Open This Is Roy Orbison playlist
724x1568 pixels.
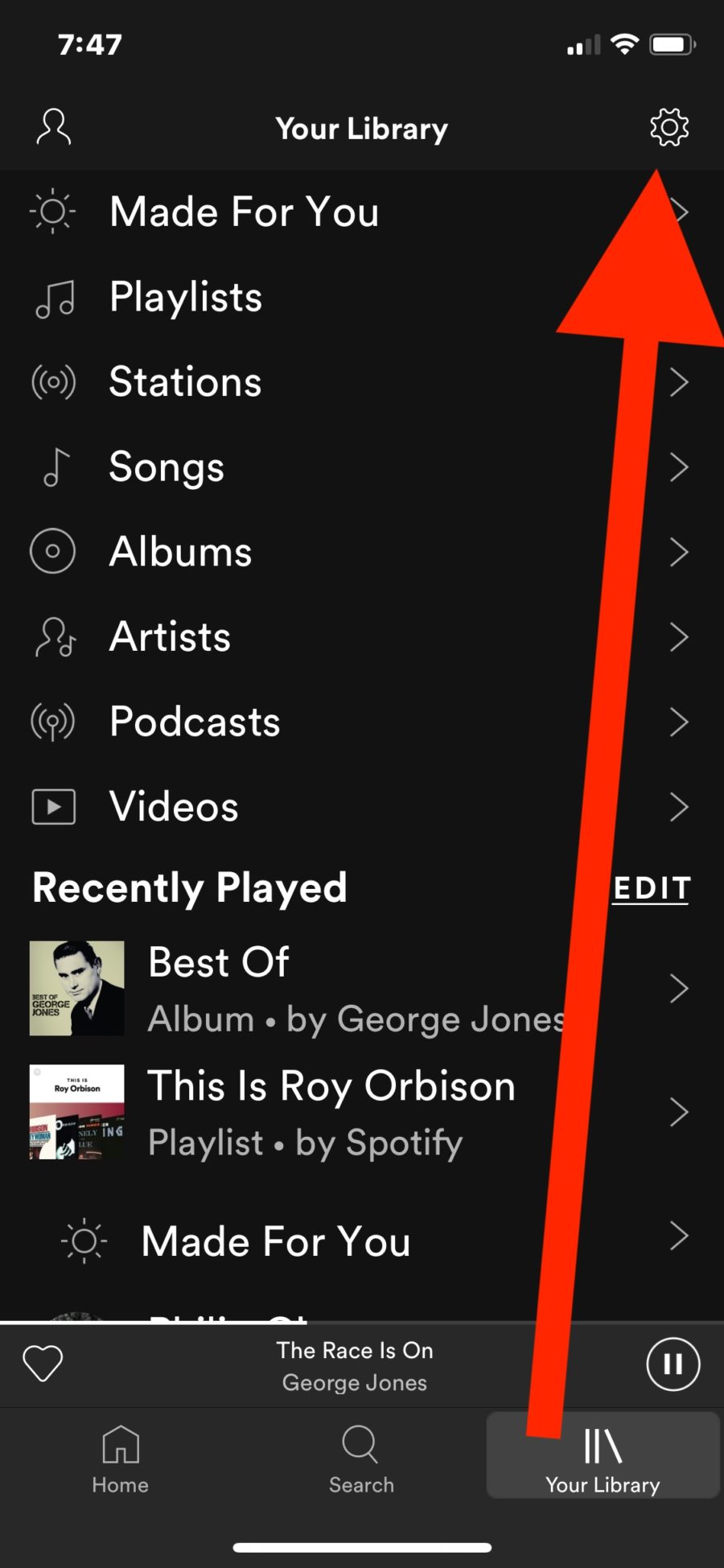tap(330, 1113)
